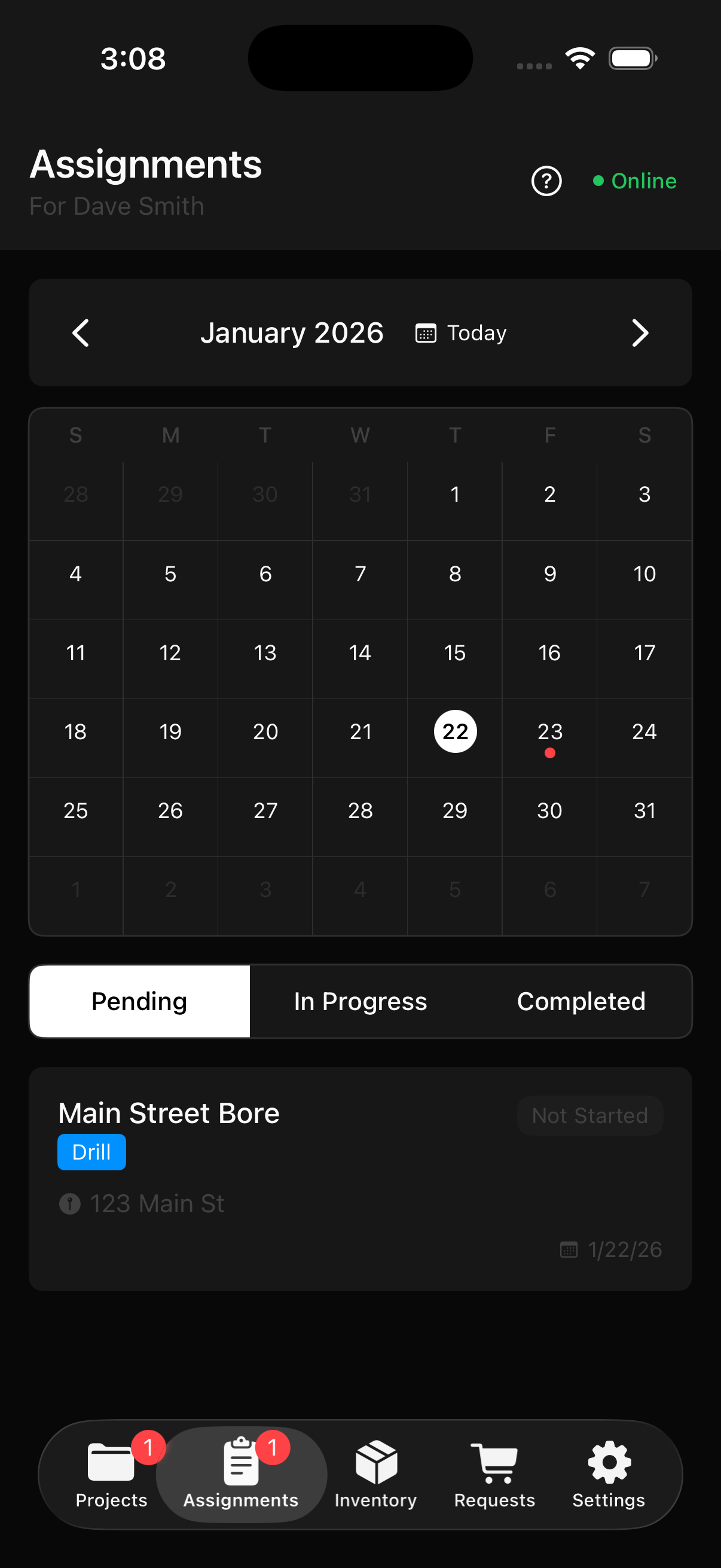Tap the calendar icon next to Today
This screenshot has width=721, height=1568.
coord(426,332)
